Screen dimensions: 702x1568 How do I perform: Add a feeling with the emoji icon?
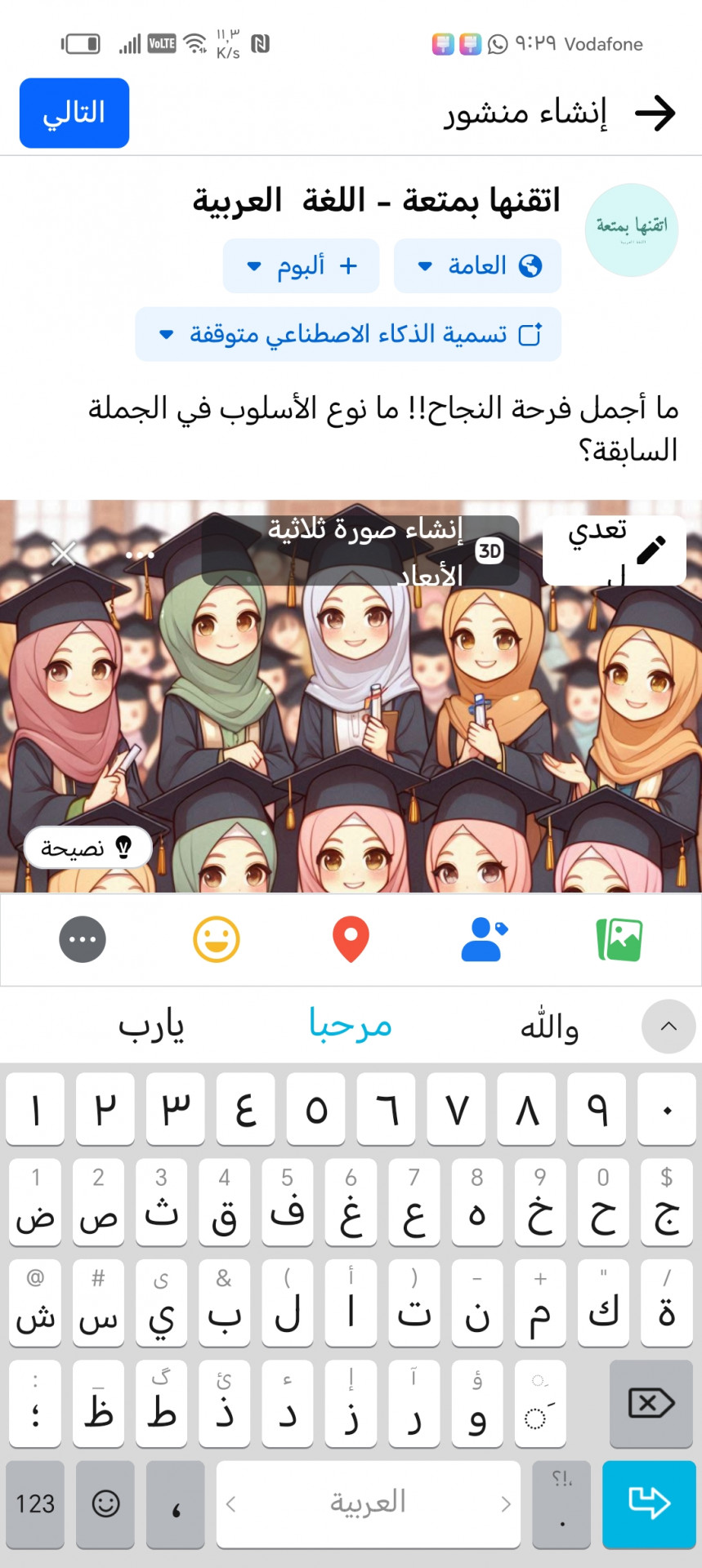tap(217, 939)
